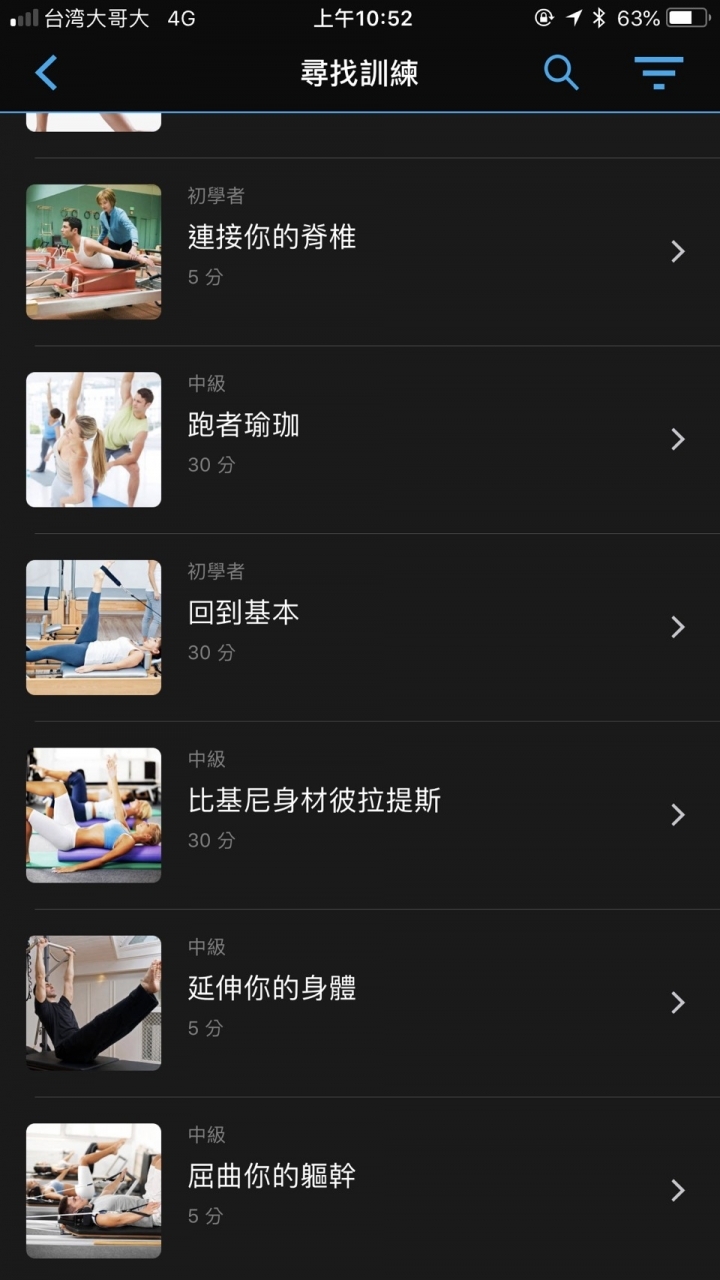Tap the 跑者瑜珈 workout thumbnail image
This screenshot has height=1280, width=720.
tap(93, 439)
